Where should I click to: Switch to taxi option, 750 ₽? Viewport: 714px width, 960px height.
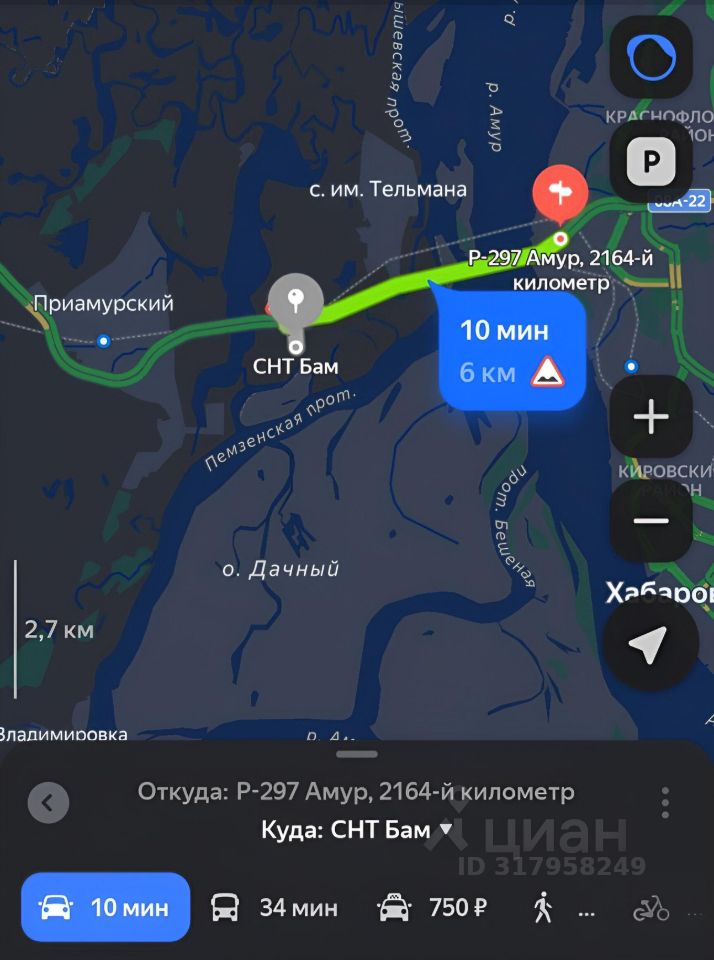coord(432,908)
